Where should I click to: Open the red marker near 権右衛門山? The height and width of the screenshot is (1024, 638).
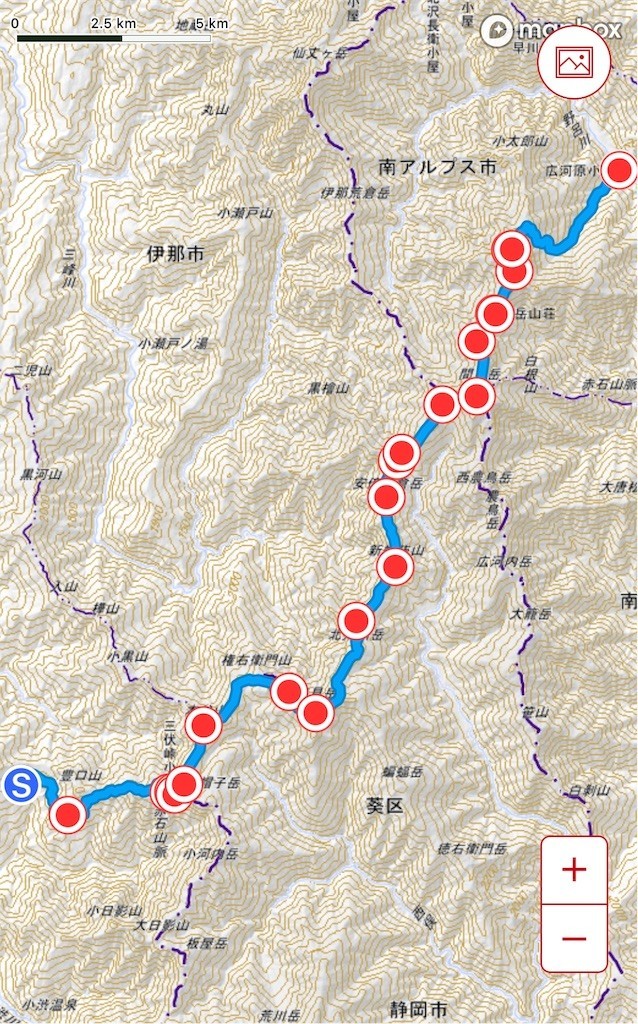(288, 691)
